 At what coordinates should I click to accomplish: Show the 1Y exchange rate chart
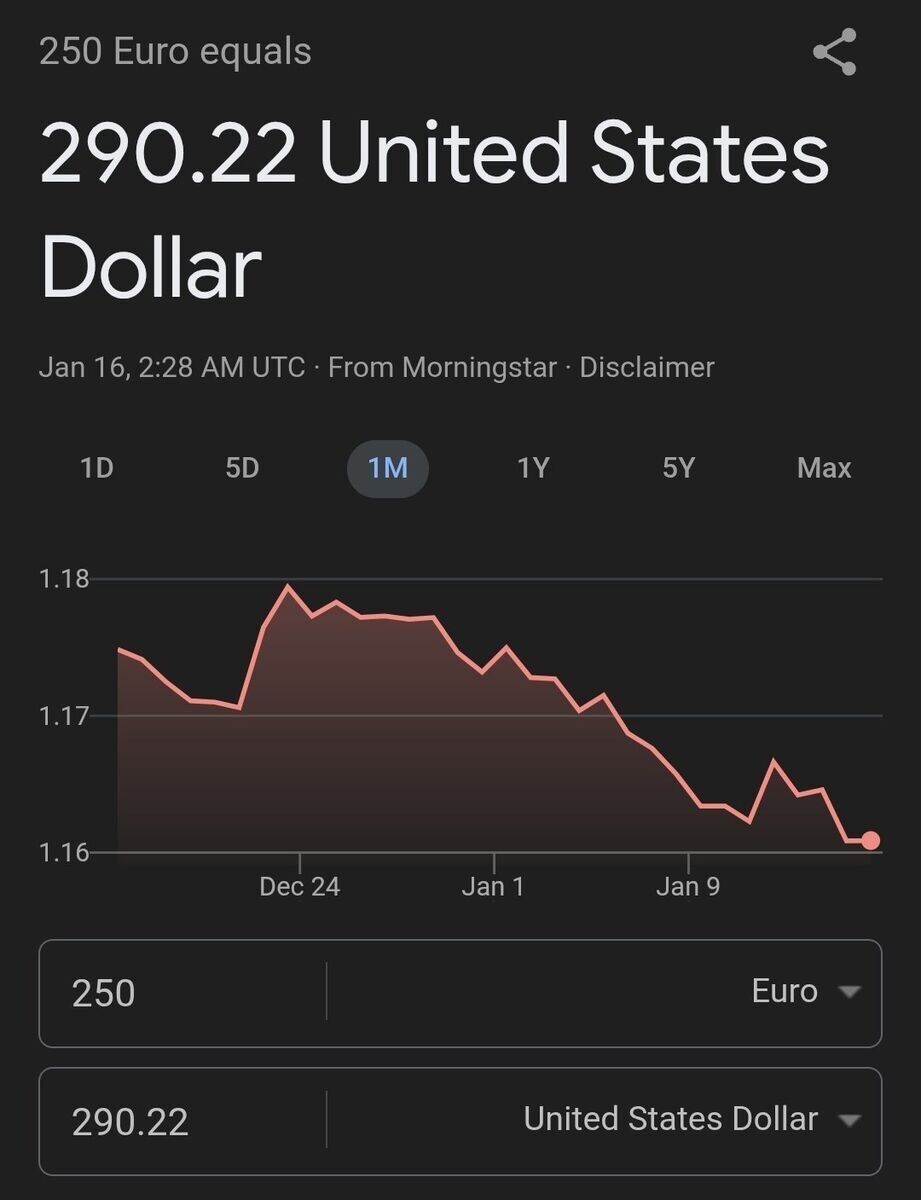533,468
